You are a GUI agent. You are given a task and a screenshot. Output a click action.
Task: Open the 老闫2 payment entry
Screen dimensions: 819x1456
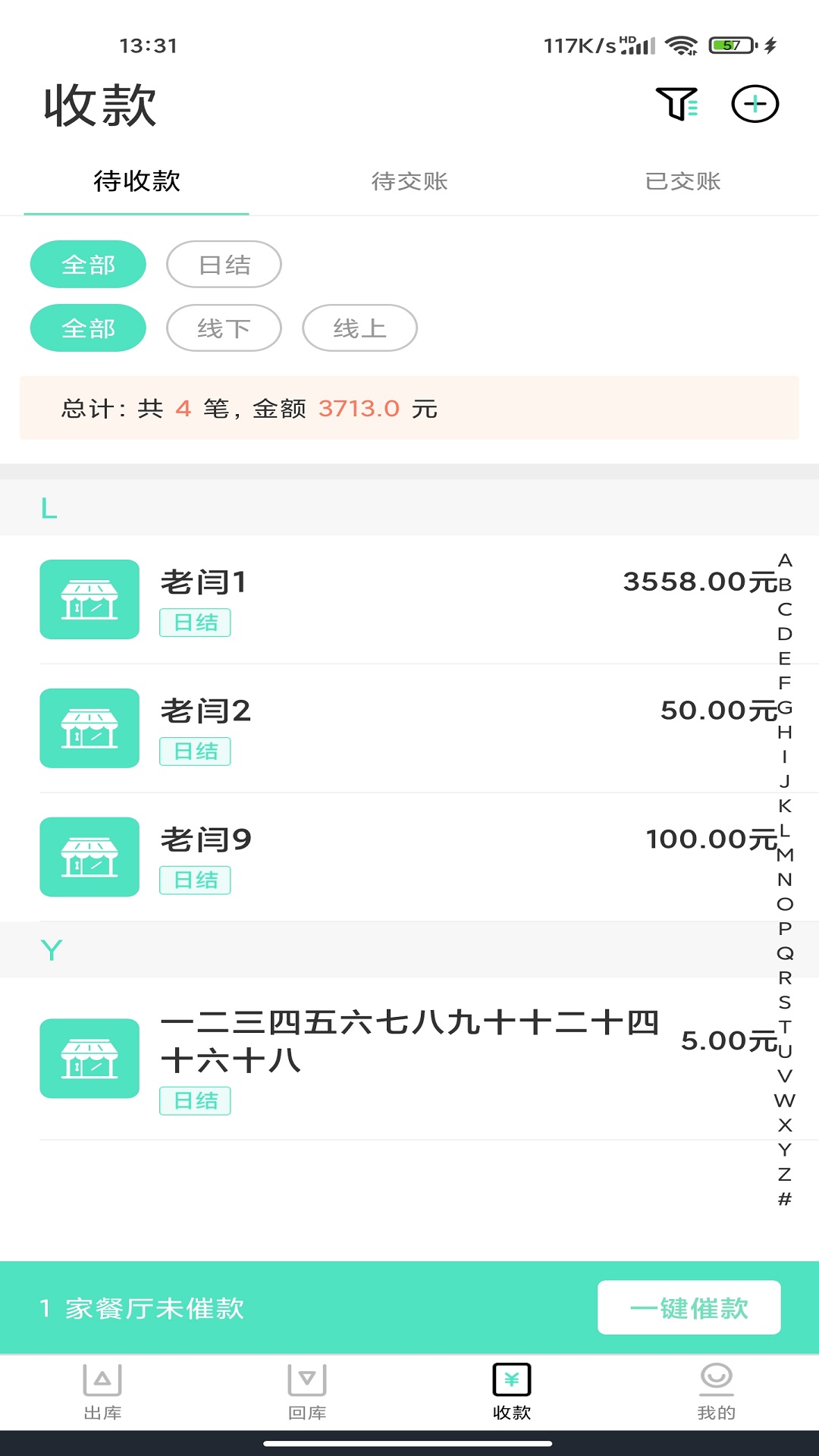[379, 728]
